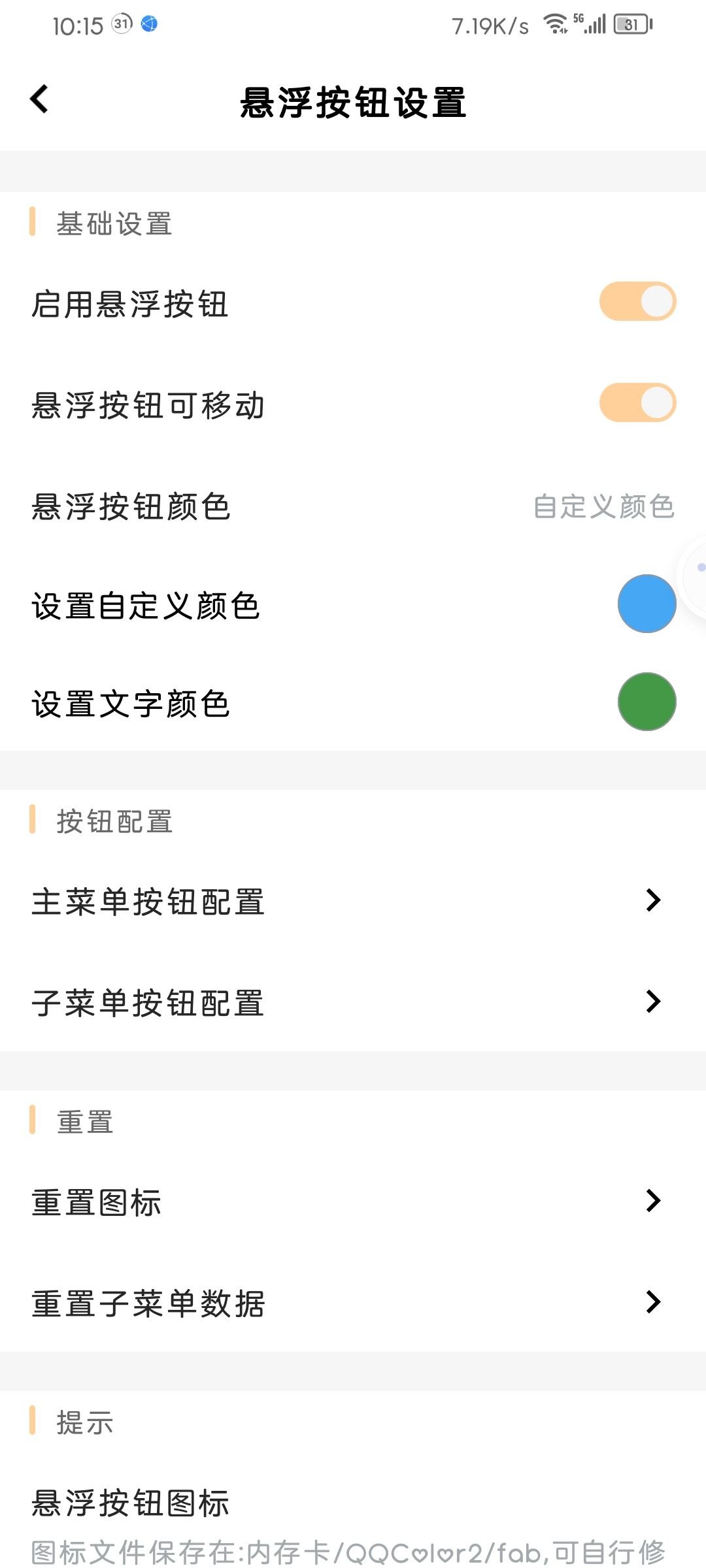Open the 悬浮按钮颜色 option
Image resolution: width=706 pixels, height=1568 pixels.
(353, 506)
